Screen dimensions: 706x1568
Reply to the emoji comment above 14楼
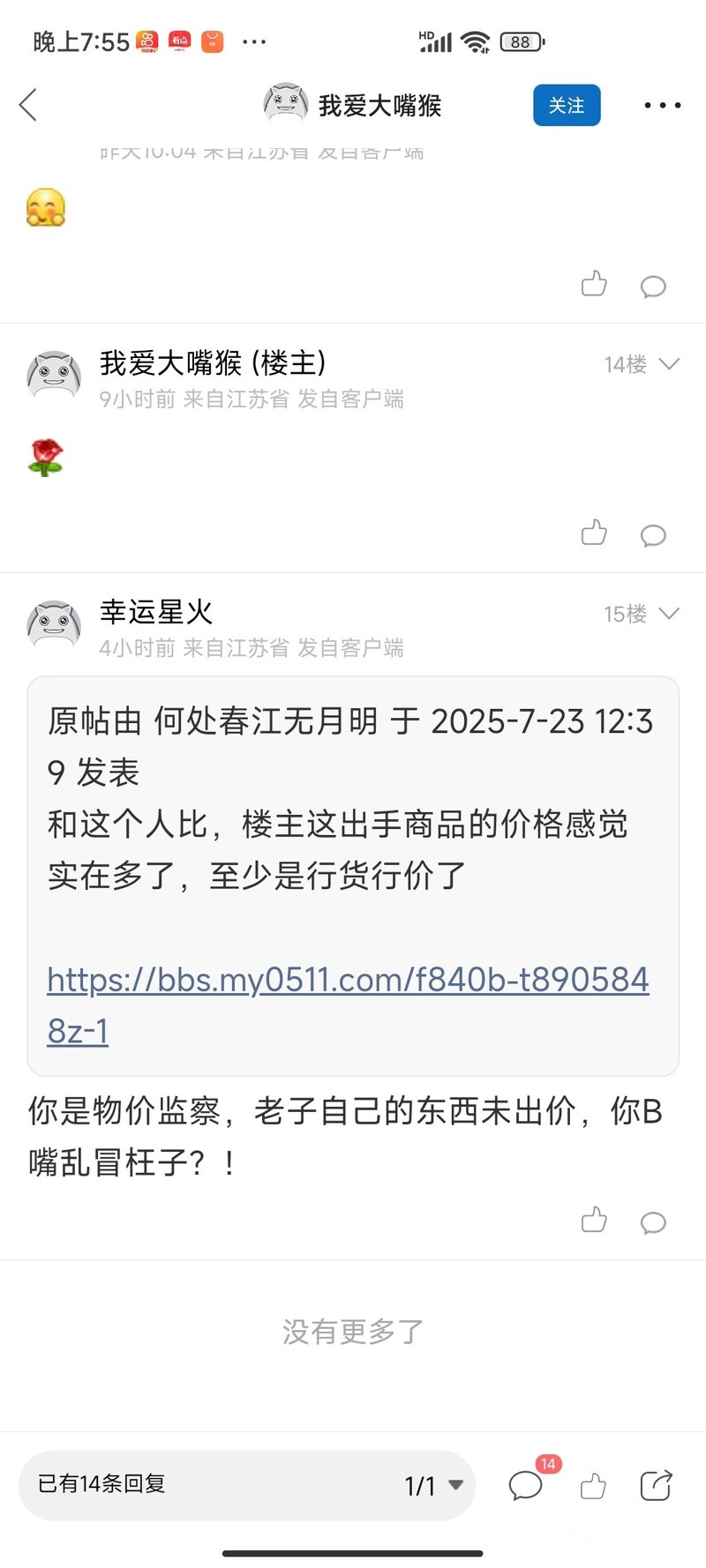pyautogui.click(x=653, y=287)
